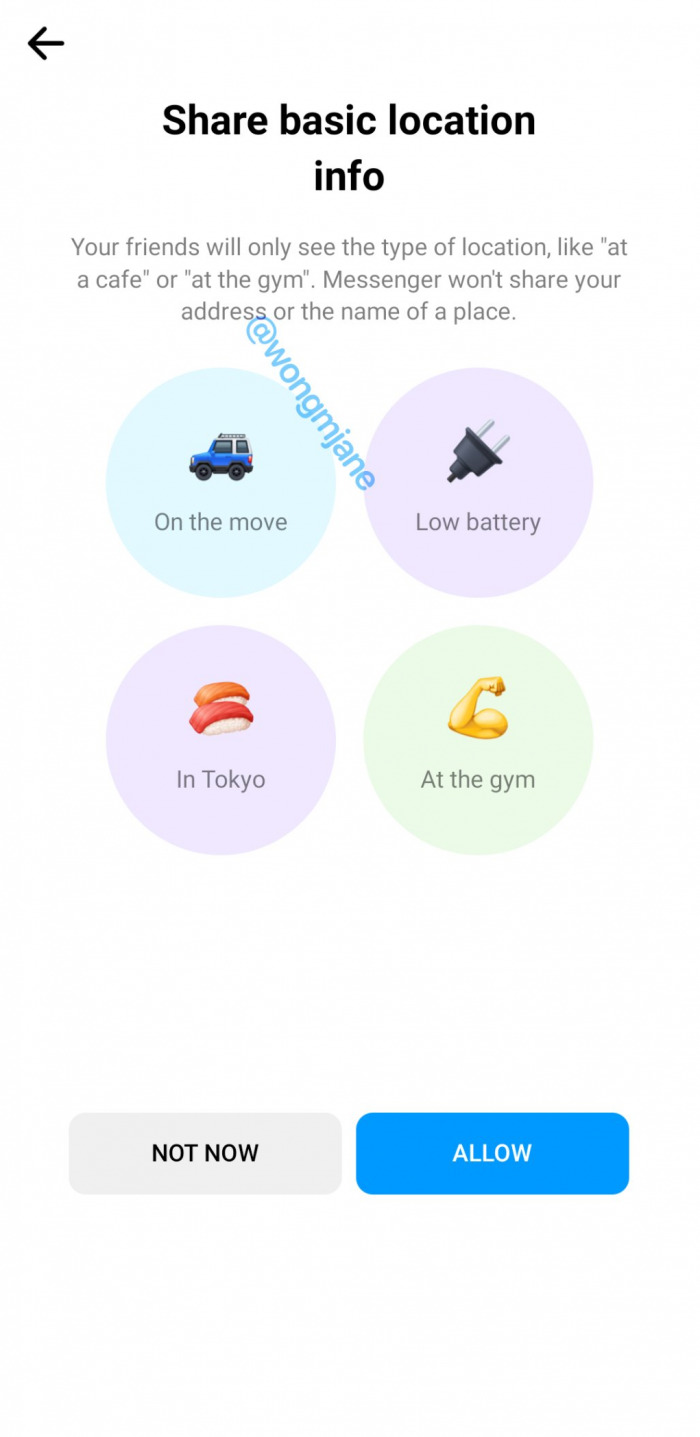This screenshot has height=1437, width=700.
Task: Go back using the top arrow
Action: tap(46, 43)
